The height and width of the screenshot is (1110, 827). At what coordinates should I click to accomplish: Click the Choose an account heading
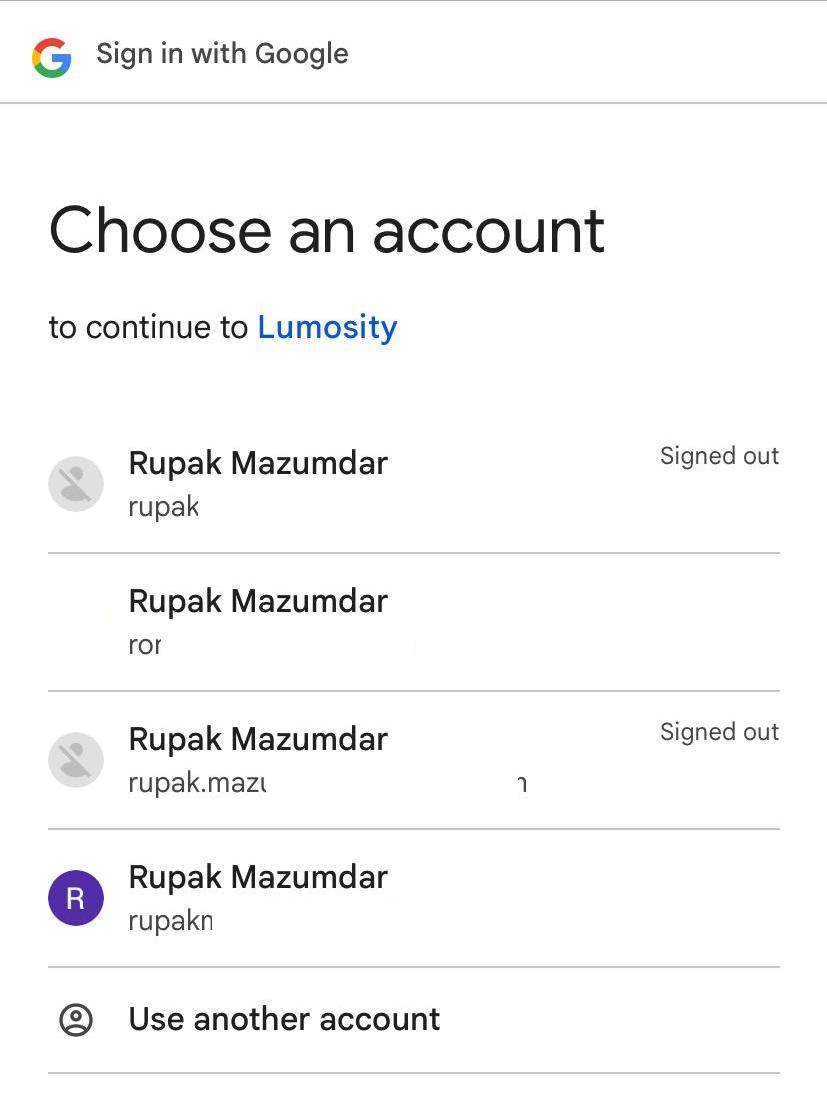(327, 231)
